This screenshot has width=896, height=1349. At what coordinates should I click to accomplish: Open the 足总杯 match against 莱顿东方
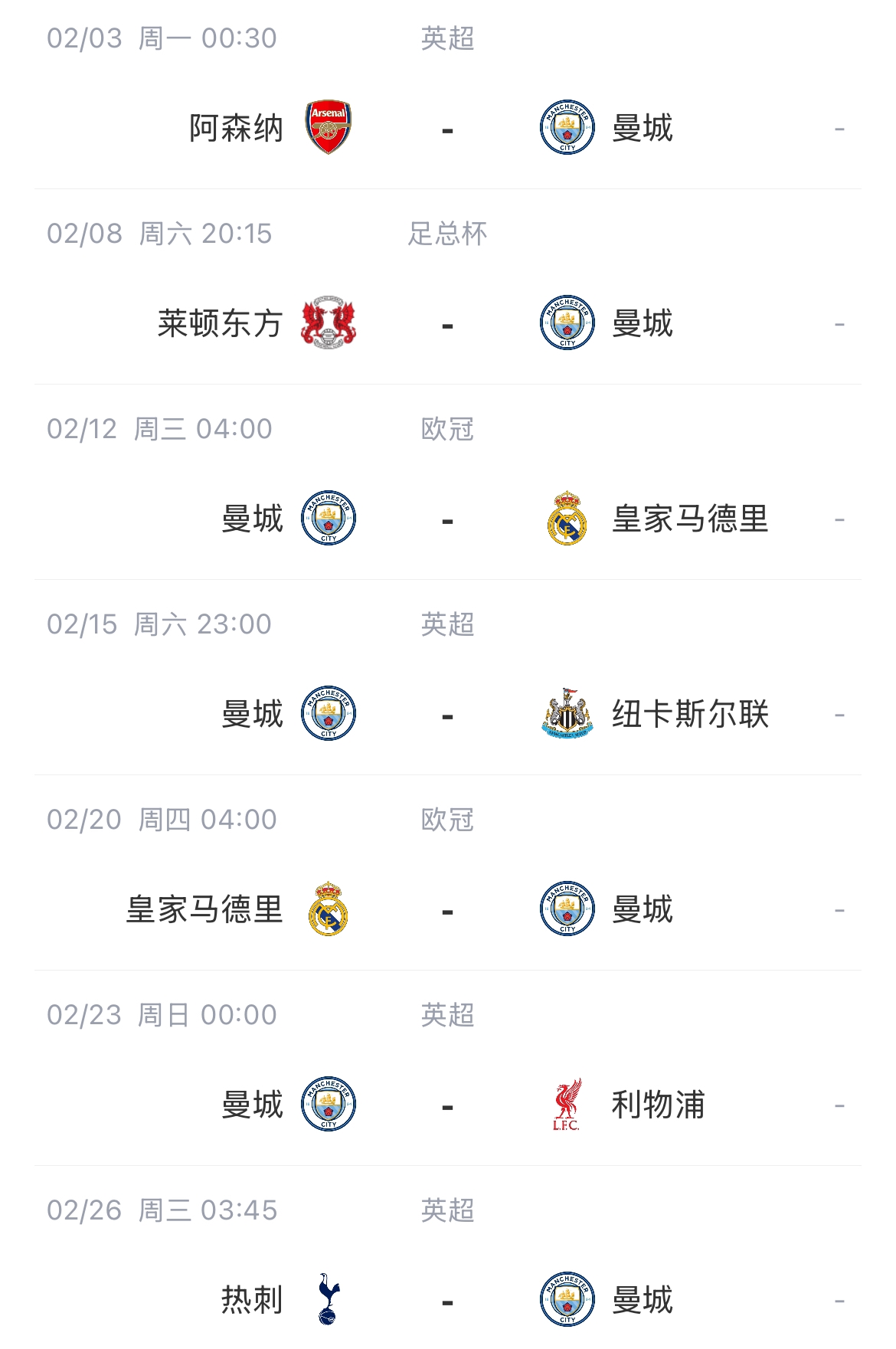click(x=447, y=324)
